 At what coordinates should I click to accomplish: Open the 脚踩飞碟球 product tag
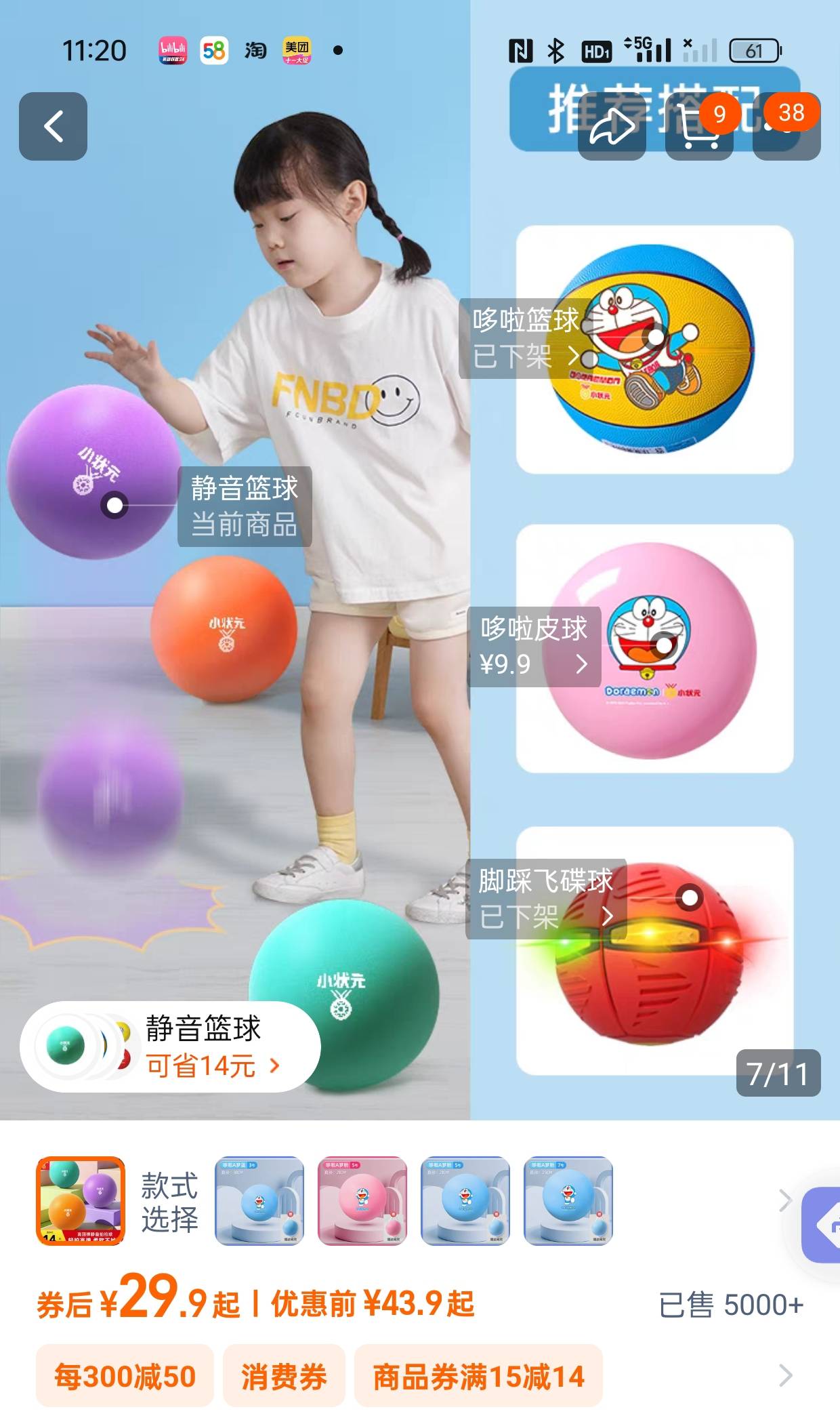point(546,899)
